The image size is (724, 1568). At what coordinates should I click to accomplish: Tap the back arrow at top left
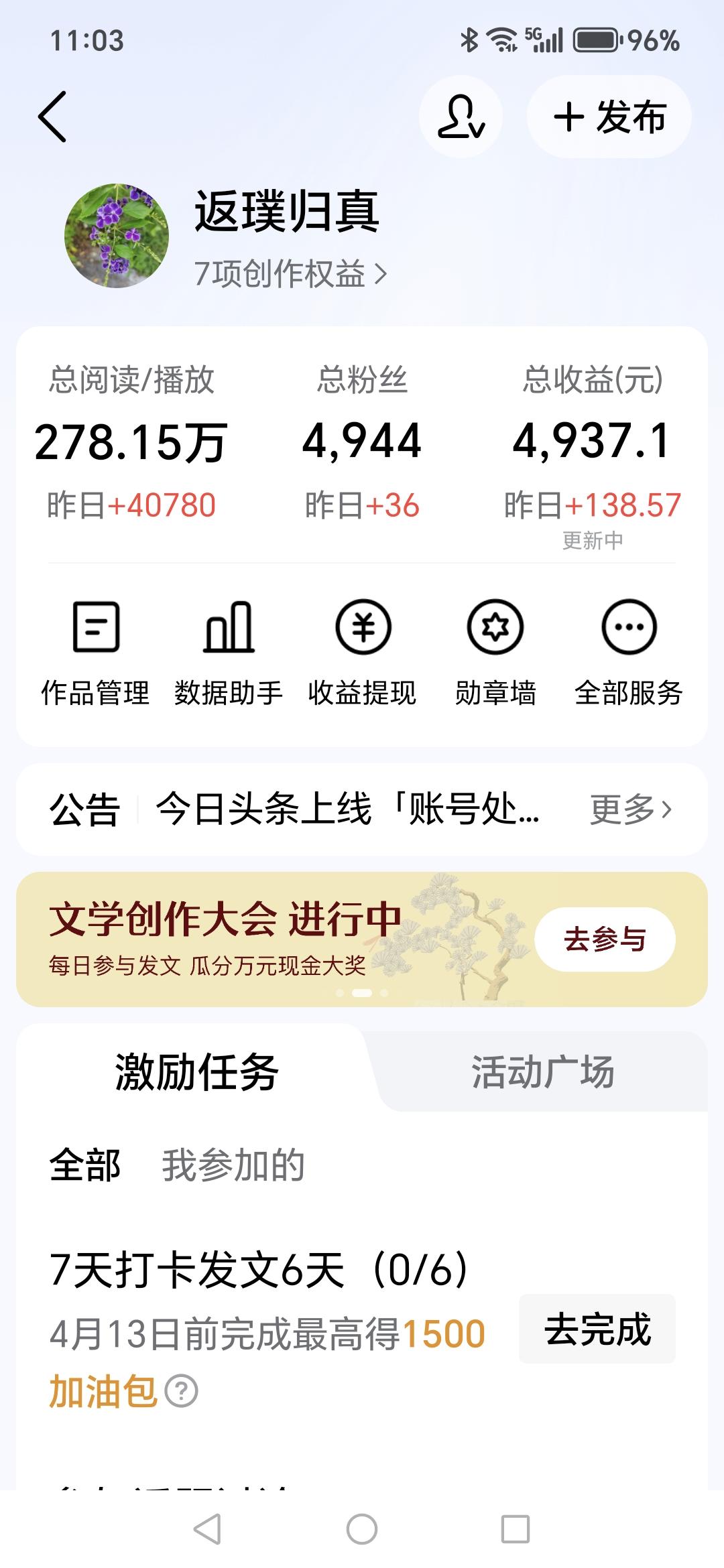click(x=54, y=115)
